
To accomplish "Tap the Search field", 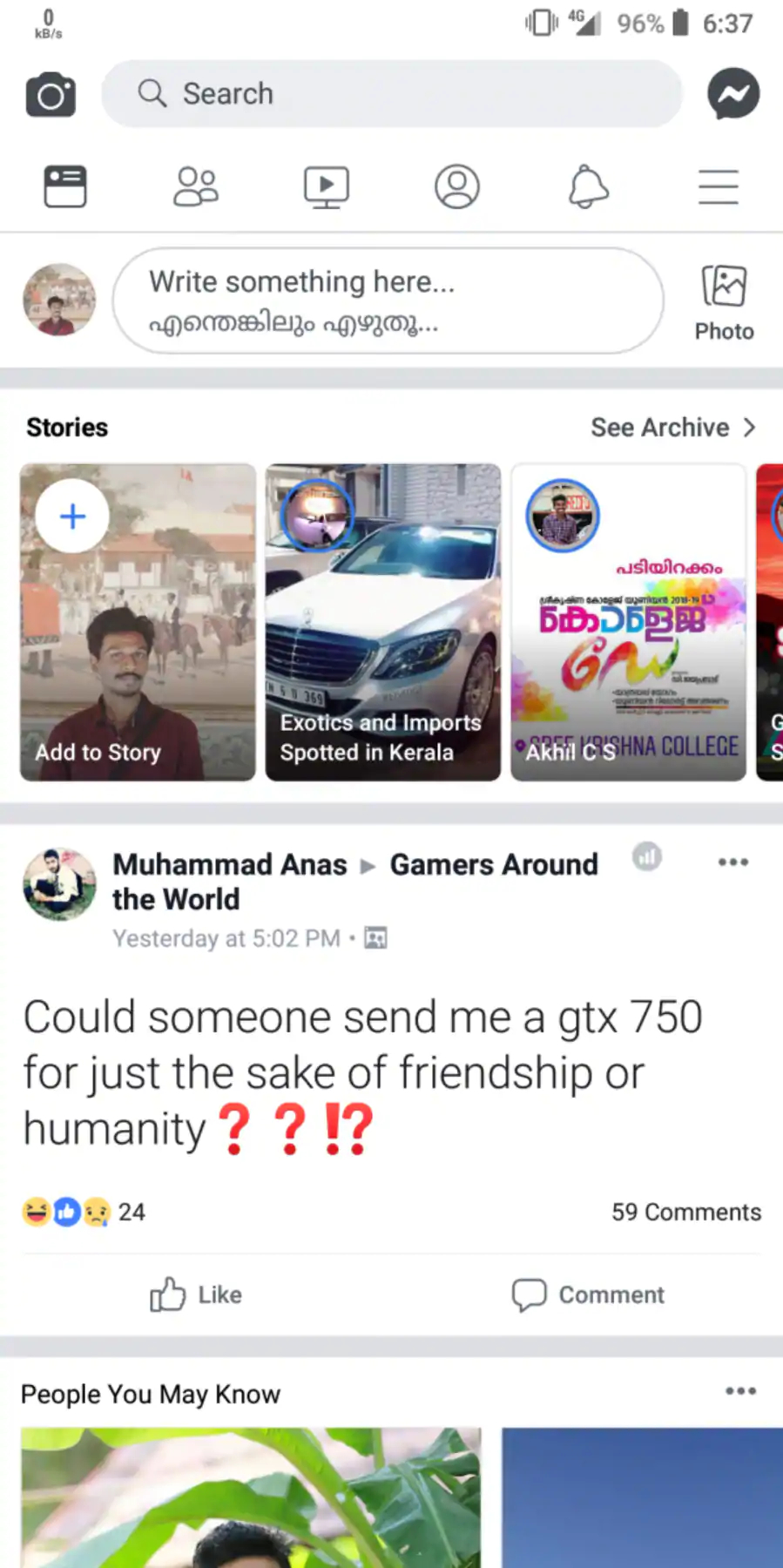I will click(392, 94).
